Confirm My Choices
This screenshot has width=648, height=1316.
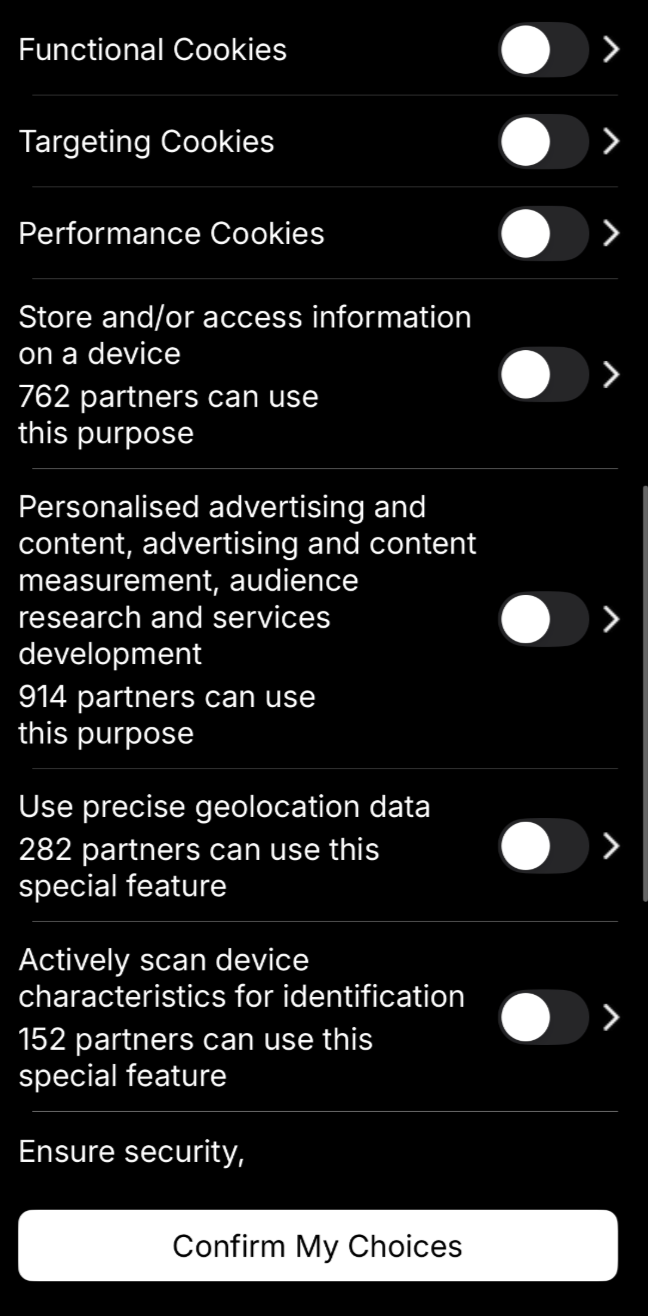318,1246
